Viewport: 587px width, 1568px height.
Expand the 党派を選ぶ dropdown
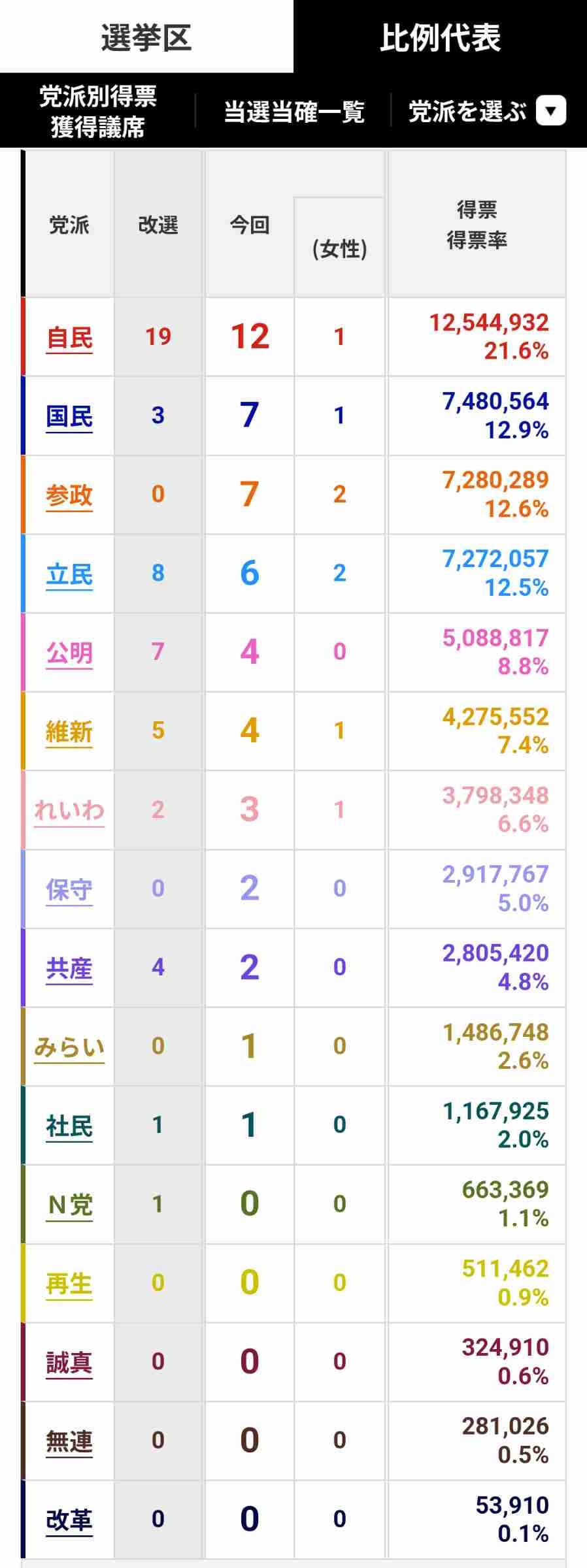(486, 111)
